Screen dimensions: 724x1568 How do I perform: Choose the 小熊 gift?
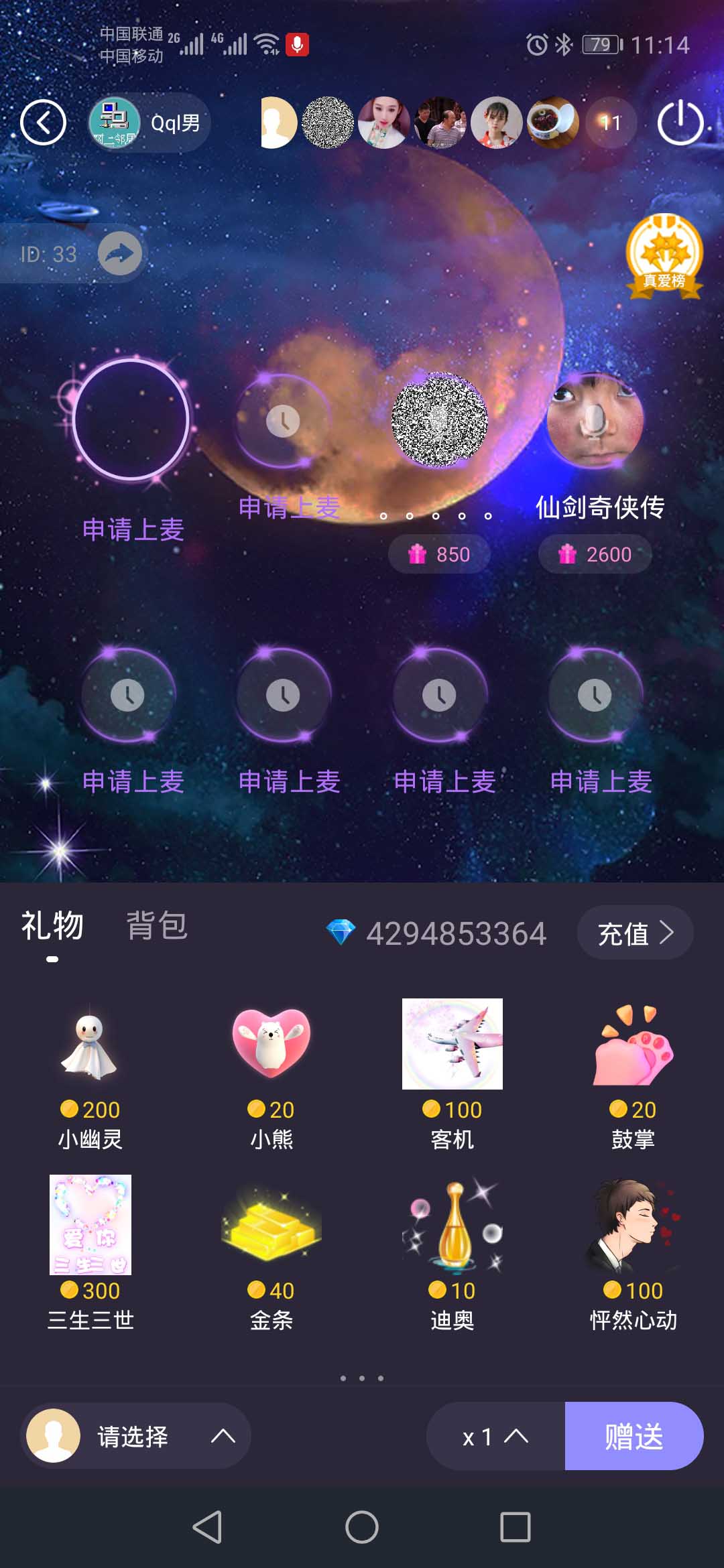point(271,1072)
